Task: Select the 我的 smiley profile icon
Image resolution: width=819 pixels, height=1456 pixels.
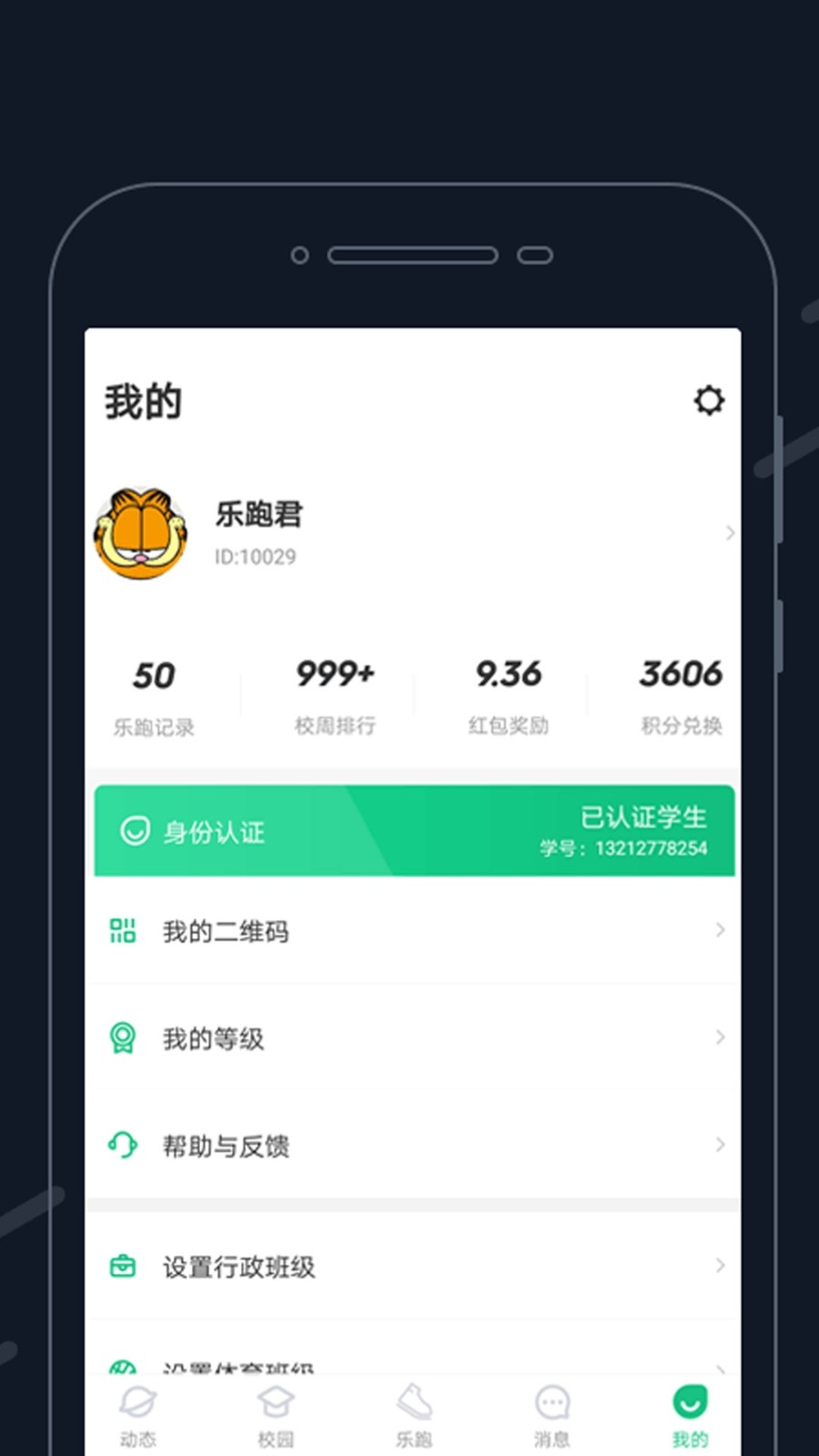Action: coord(689,1401)
